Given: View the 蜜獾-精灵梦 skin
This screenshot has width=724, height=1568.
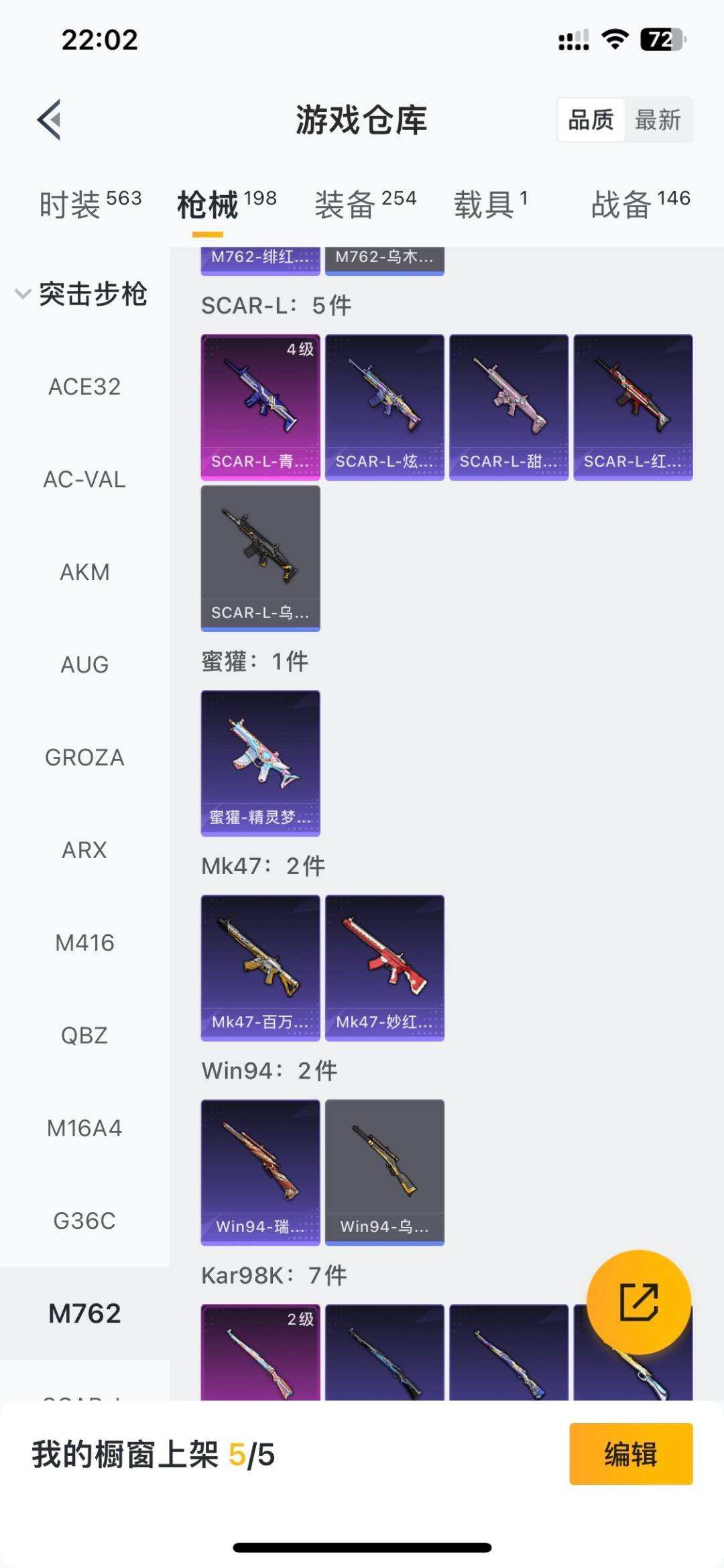Looking at the screenshot, I should [x=261, y=763].
